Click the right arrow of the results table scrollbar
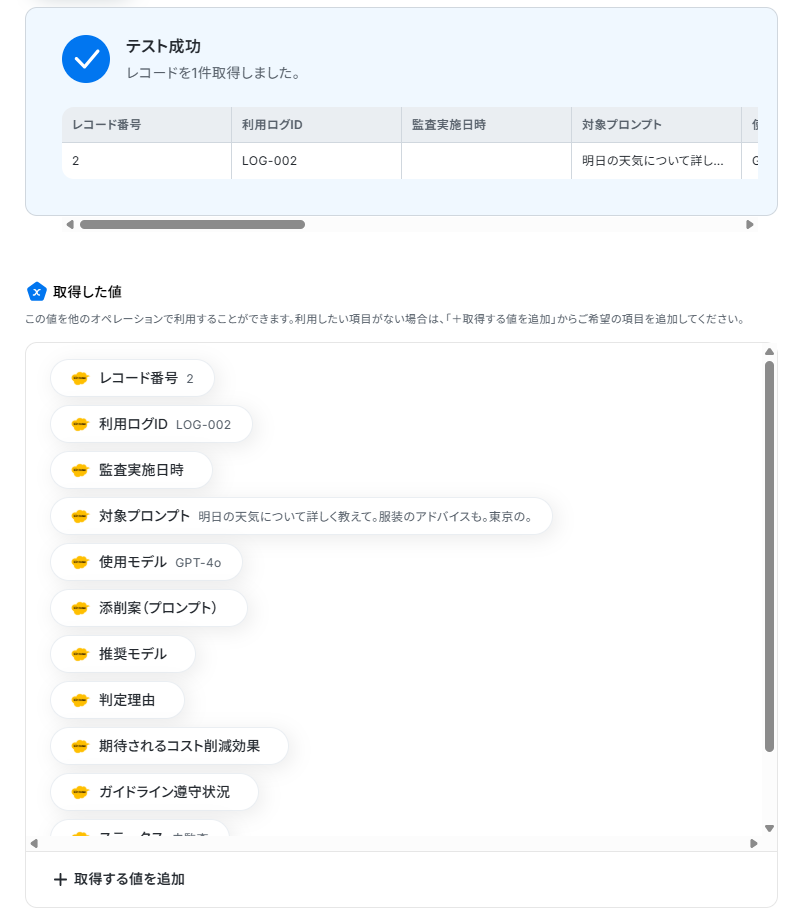Image resolution: width=793 pixels, height=912 pixels. (x=749, y=225)
